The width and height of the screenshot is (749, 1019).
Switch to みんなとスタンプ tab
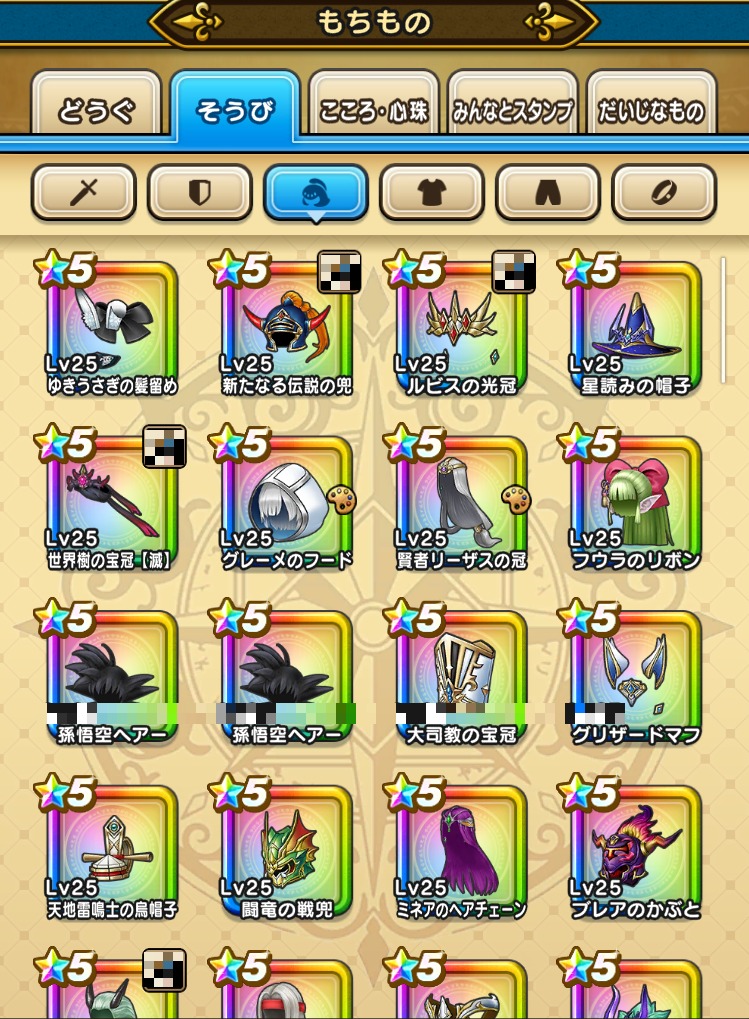click(512, 110)
